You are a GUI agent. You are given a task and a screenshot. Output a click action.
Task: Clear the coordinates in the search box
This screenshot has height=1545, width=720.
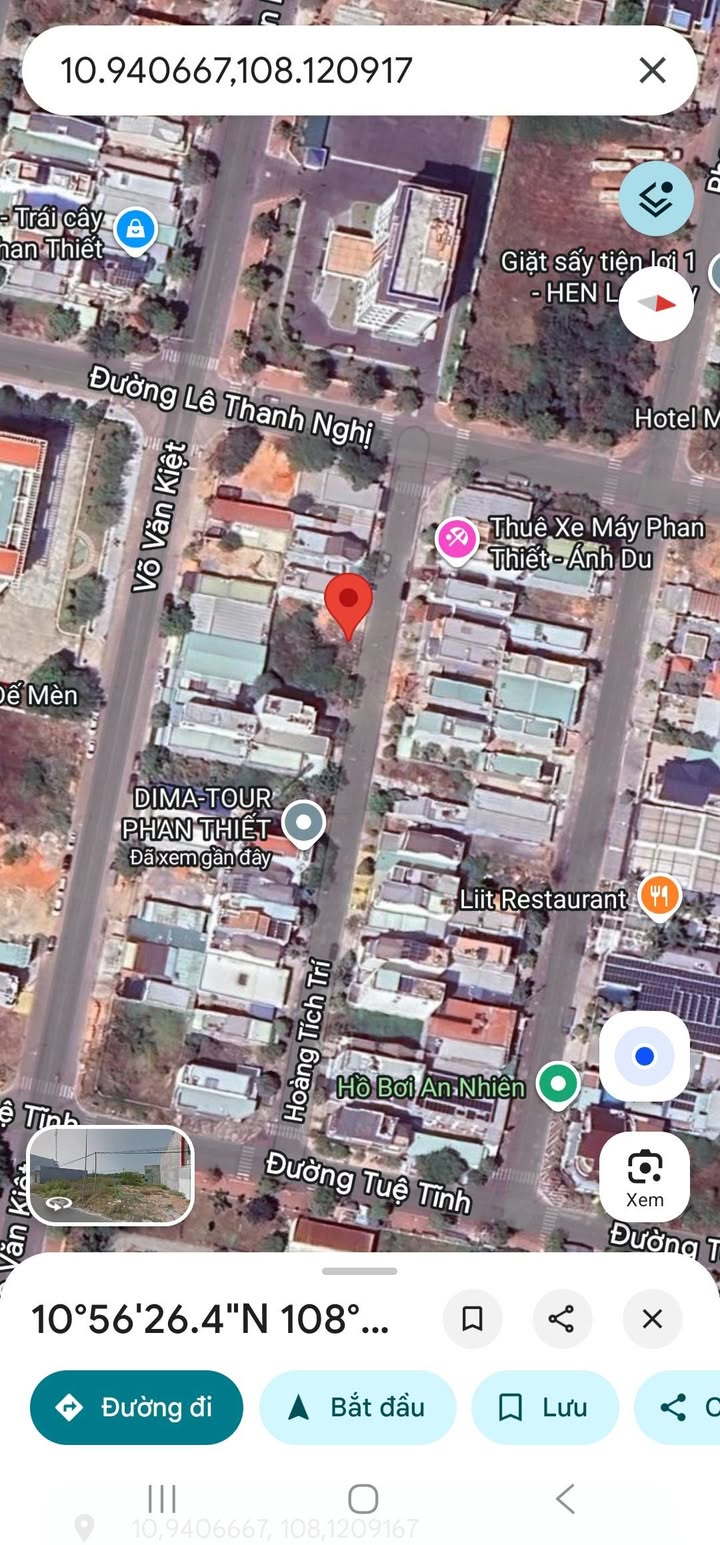(652, 70)
